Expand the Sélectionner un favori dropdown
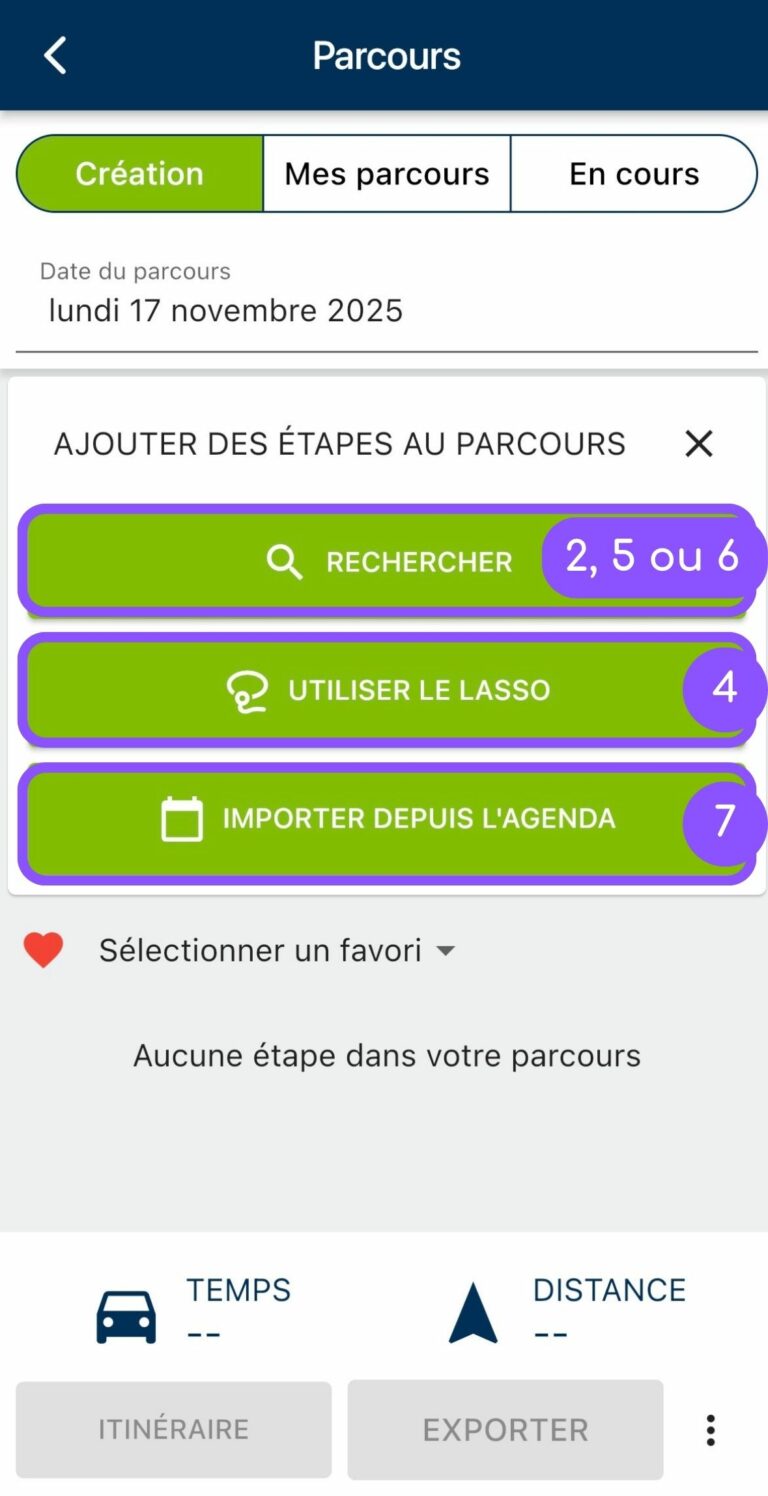 276,950
